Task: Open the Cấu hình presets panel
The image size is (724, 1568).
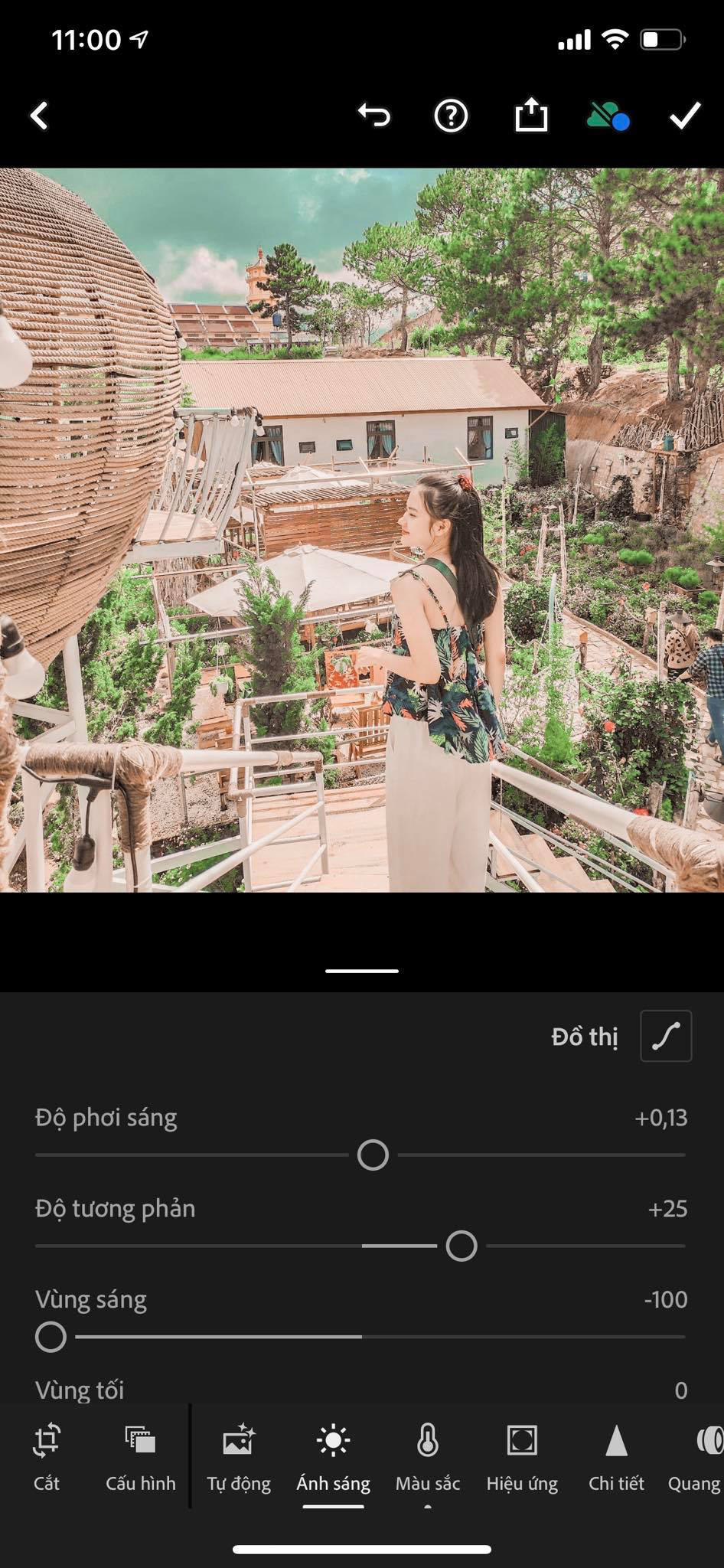Action: (141, 1456)
